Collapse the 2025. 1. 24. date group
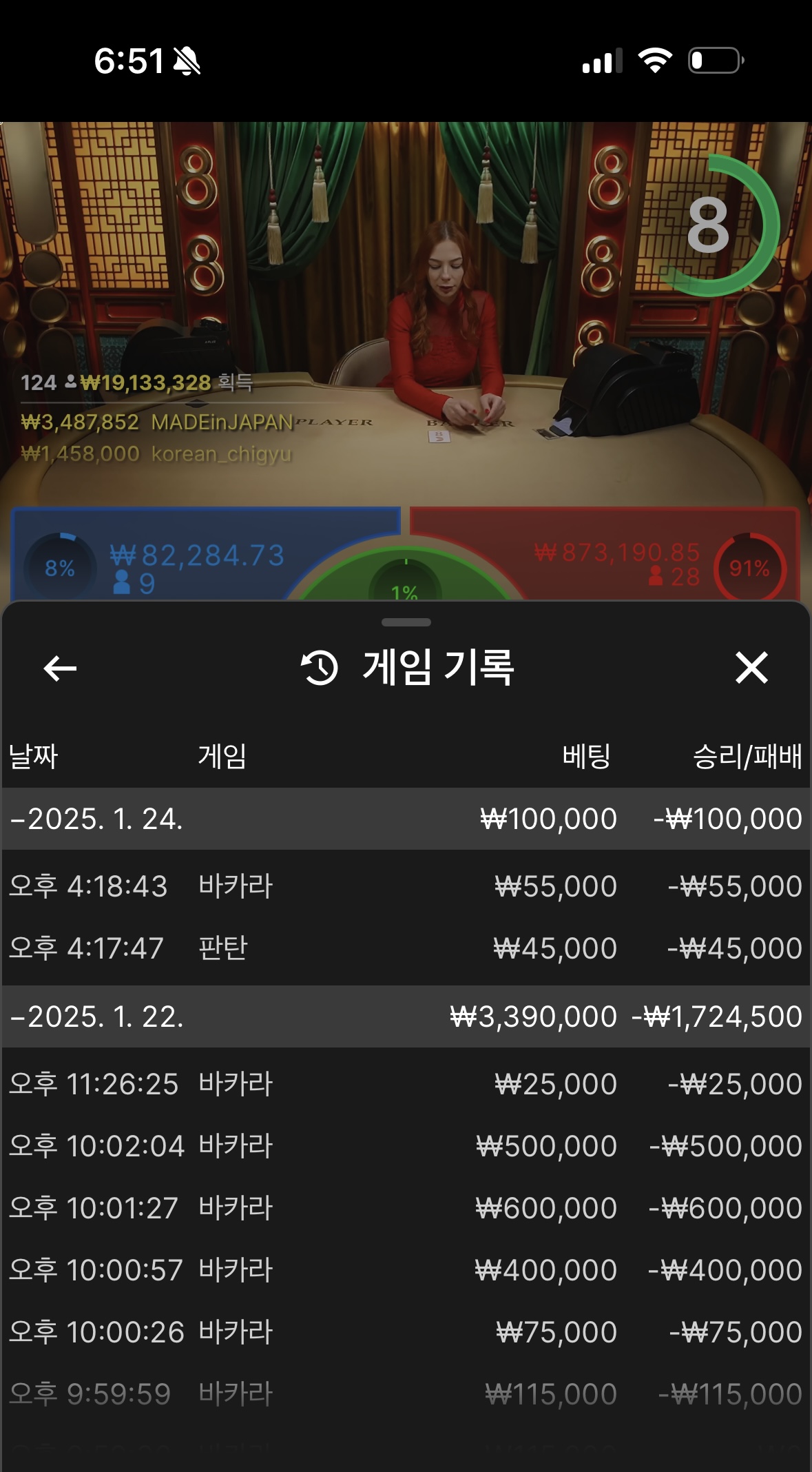The height and width of the screenshot is (1472, 812). 96,819
